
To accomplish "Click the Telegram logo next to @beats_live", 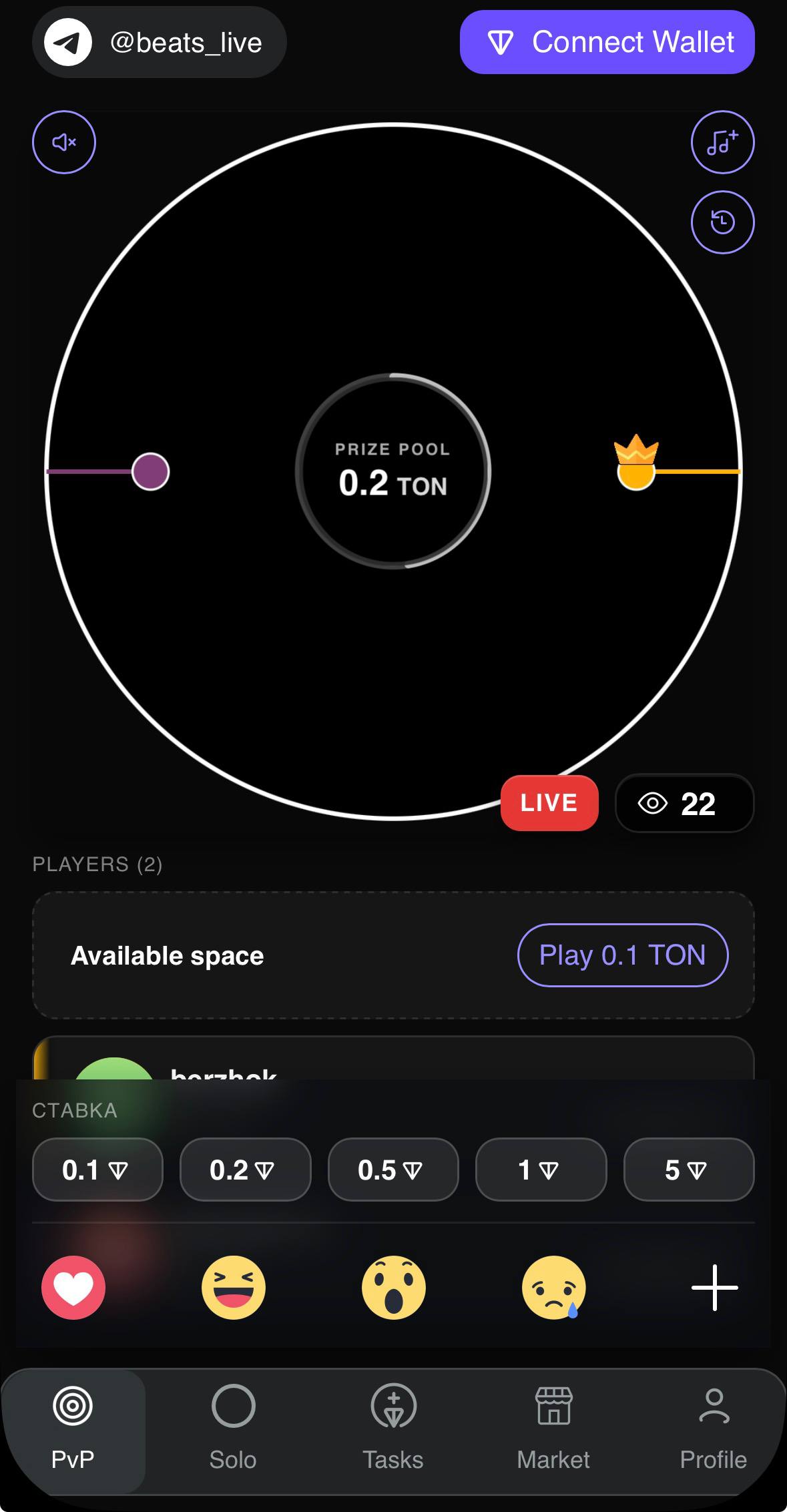I will coord(67,42).
